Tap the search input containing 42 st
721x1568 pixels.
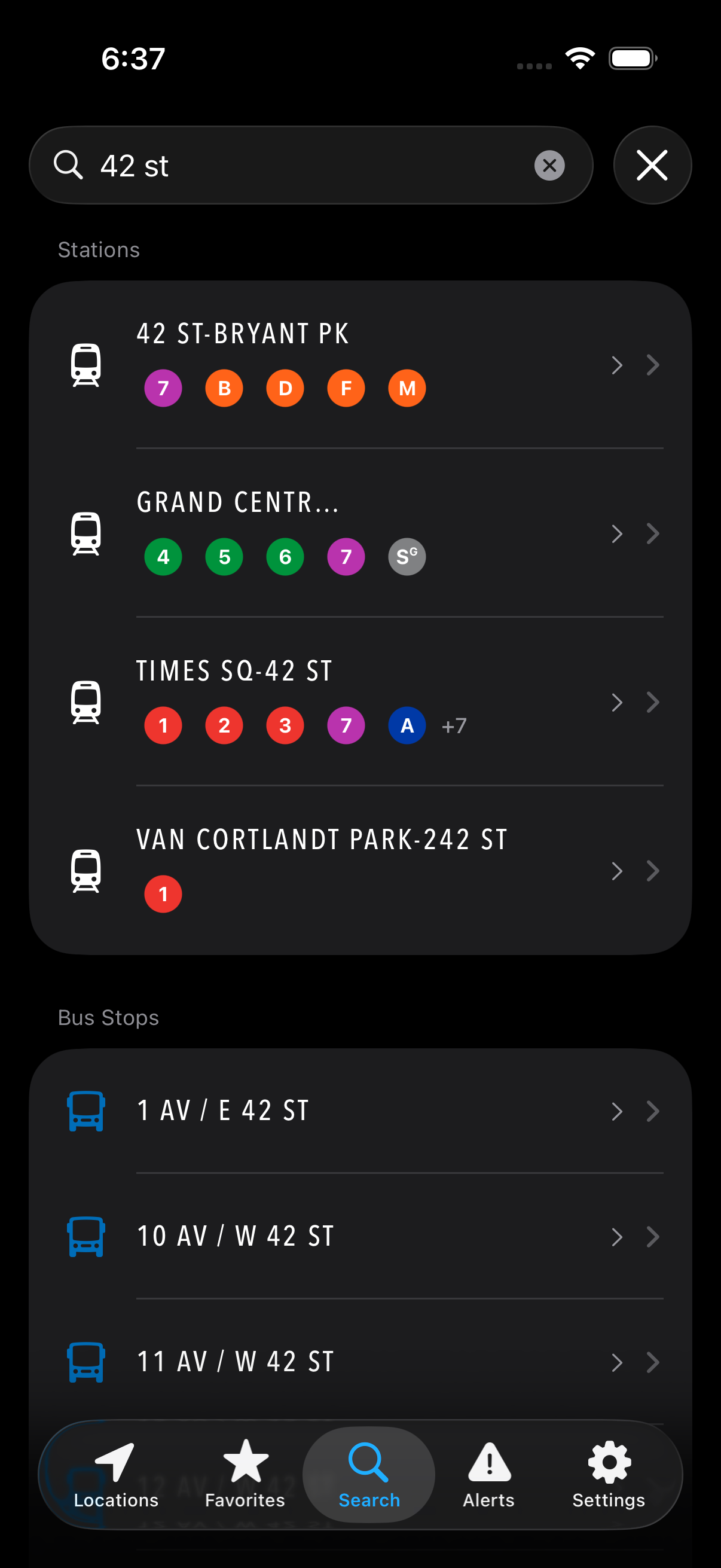(x=274, y=165)
